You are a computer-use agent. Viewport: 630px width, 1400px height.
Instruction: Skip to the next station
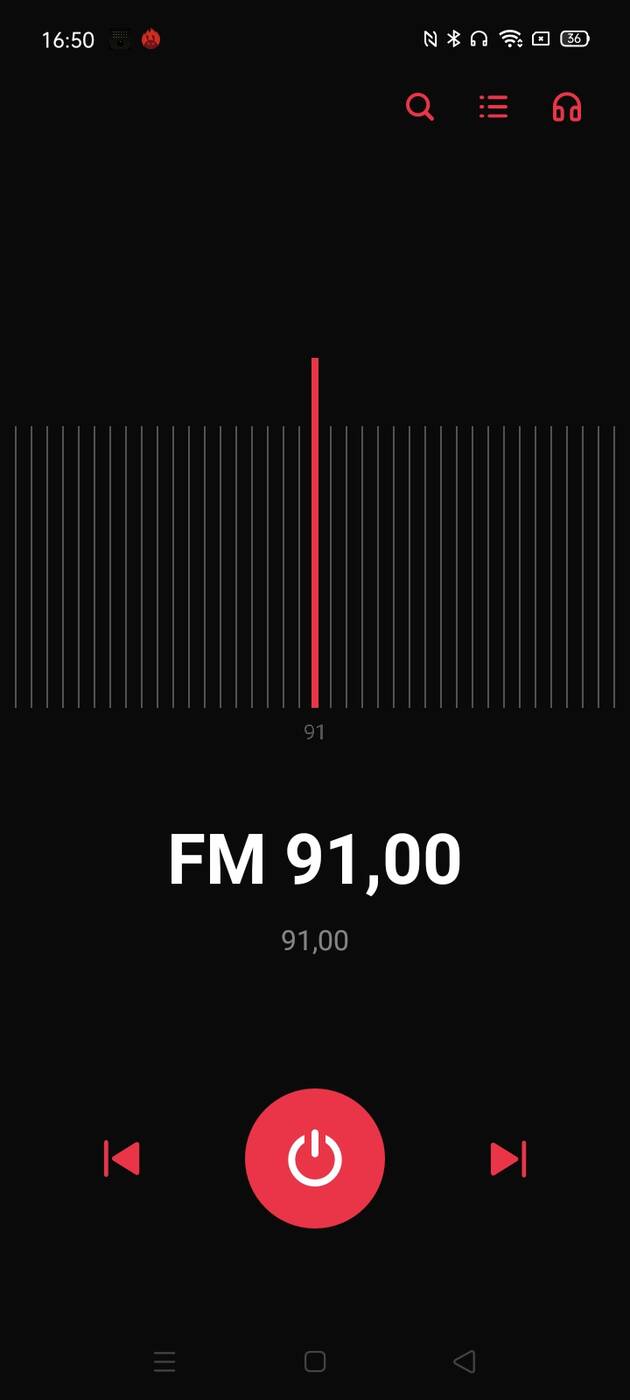(508, 1159)
